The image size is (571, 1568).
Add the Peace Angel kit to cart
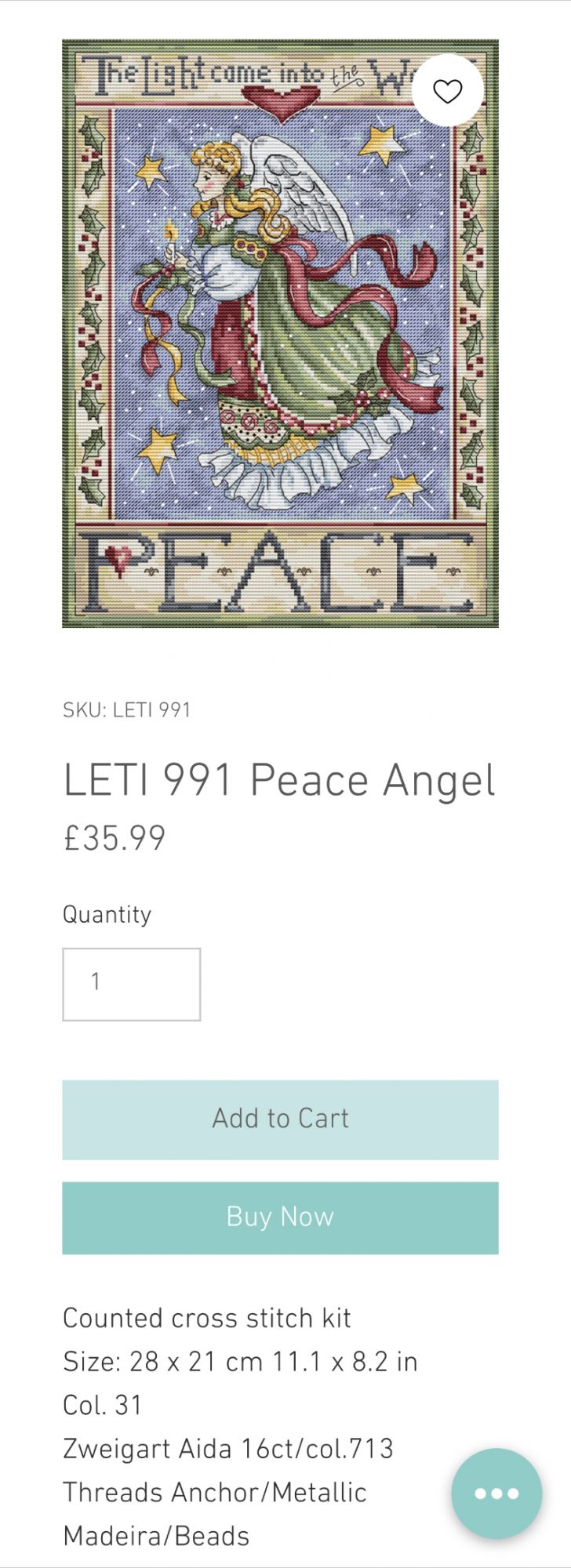tap(280, 1119)
